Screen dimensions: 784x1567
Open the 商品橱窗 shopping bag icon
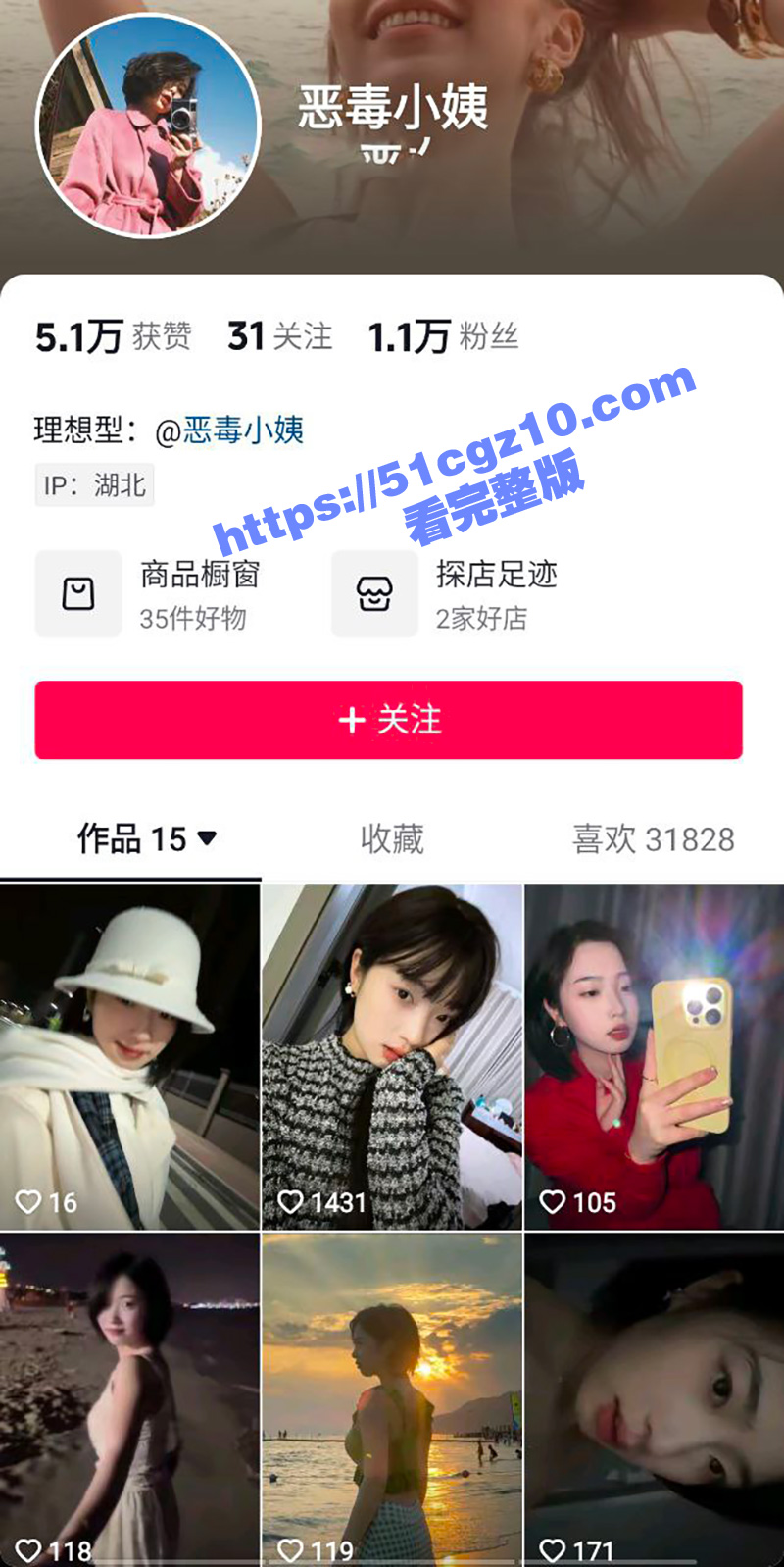coord(78,593)
